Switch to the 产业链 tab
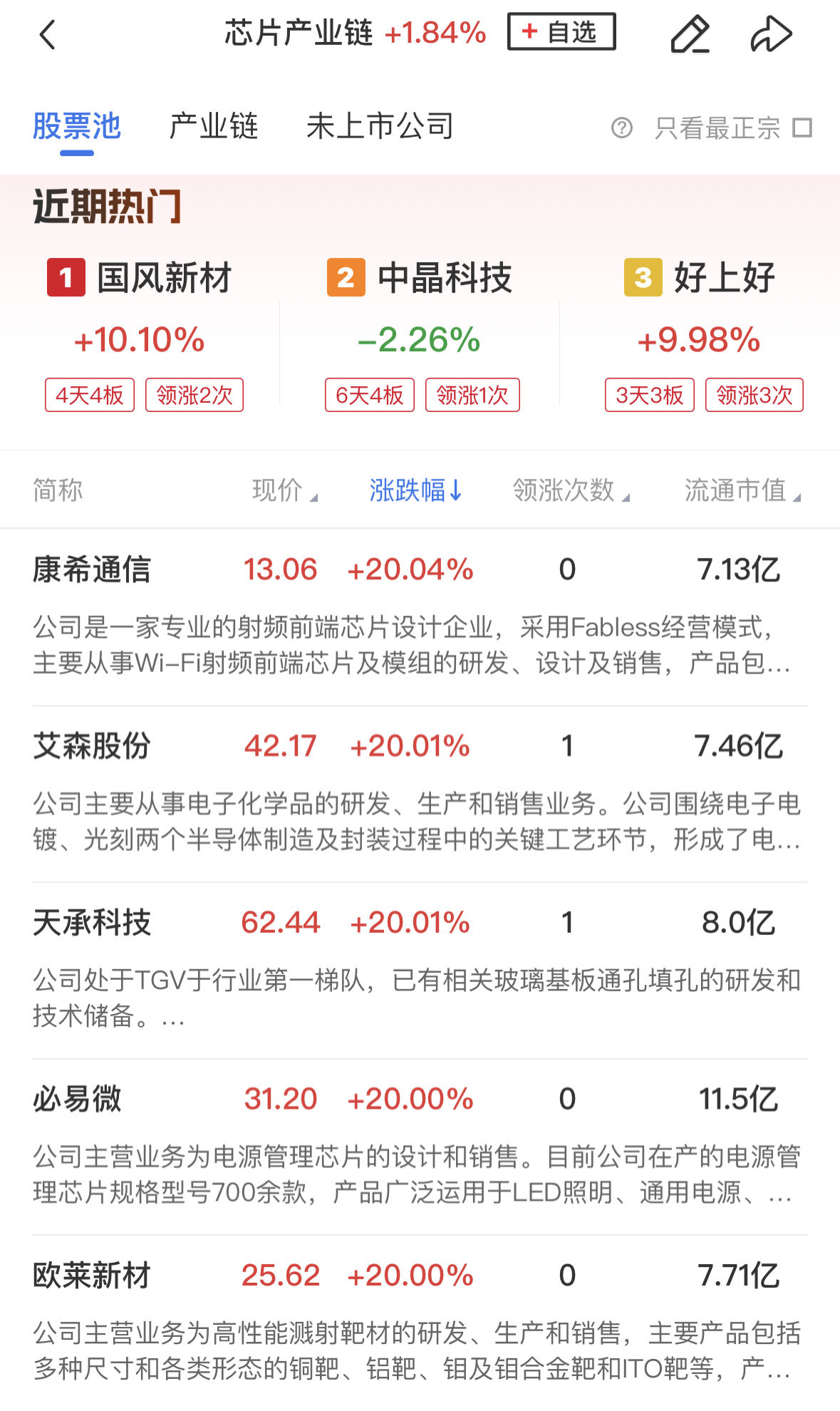Image resolution: width=840 pixels, height=1411 pixels. point(213,127)
